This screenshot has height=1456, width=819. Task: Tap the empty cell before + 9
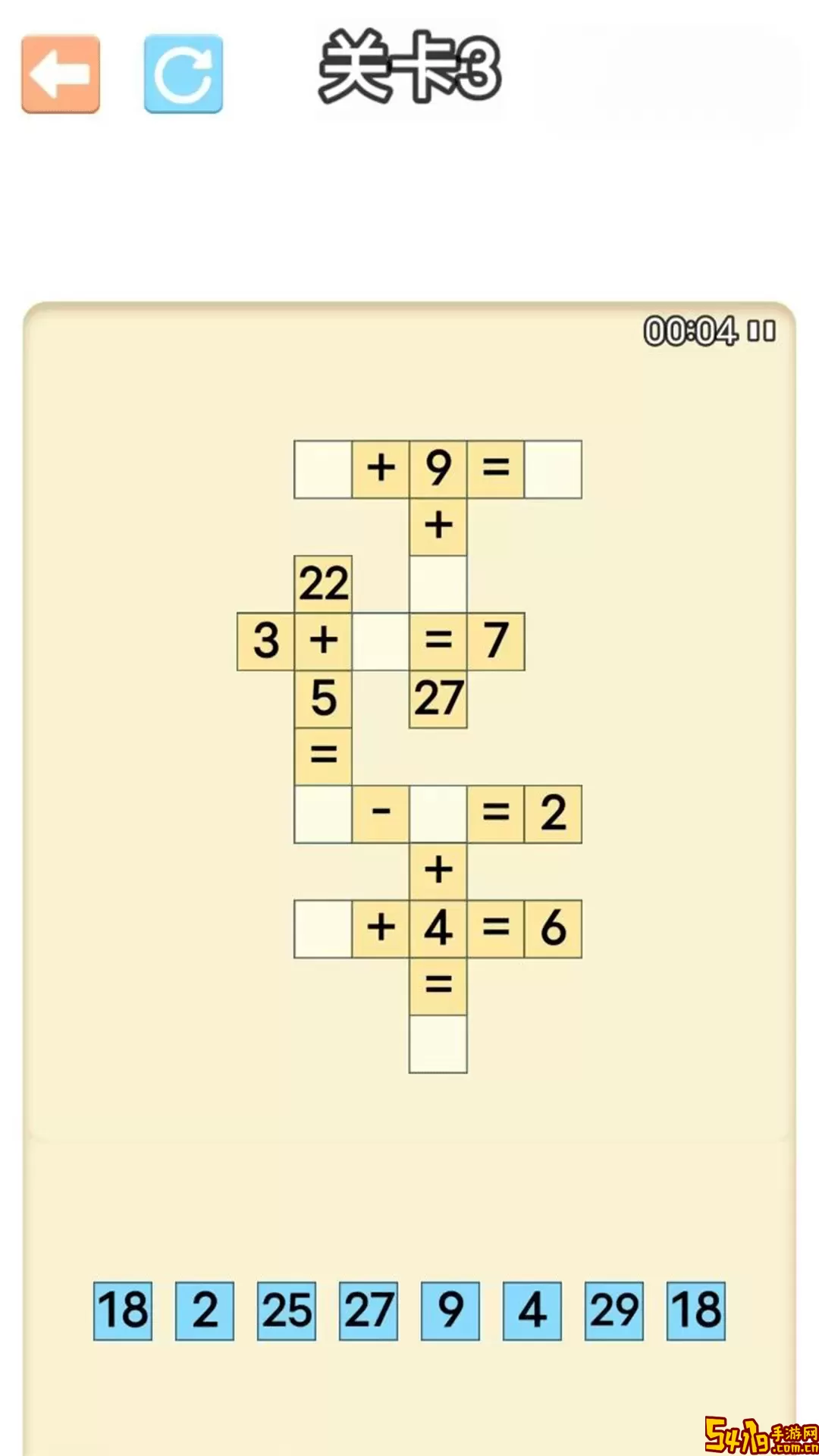[323, 469]
